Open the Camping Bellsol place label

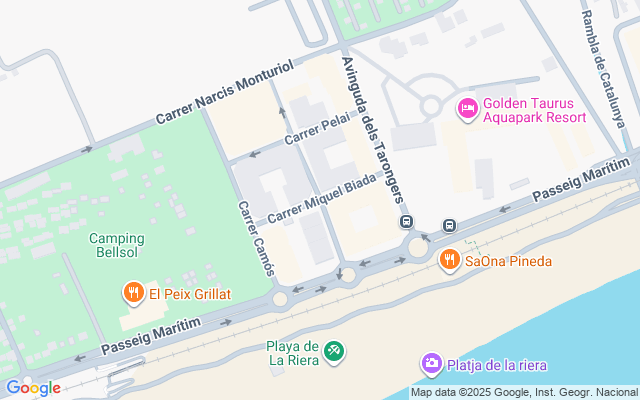117,246
